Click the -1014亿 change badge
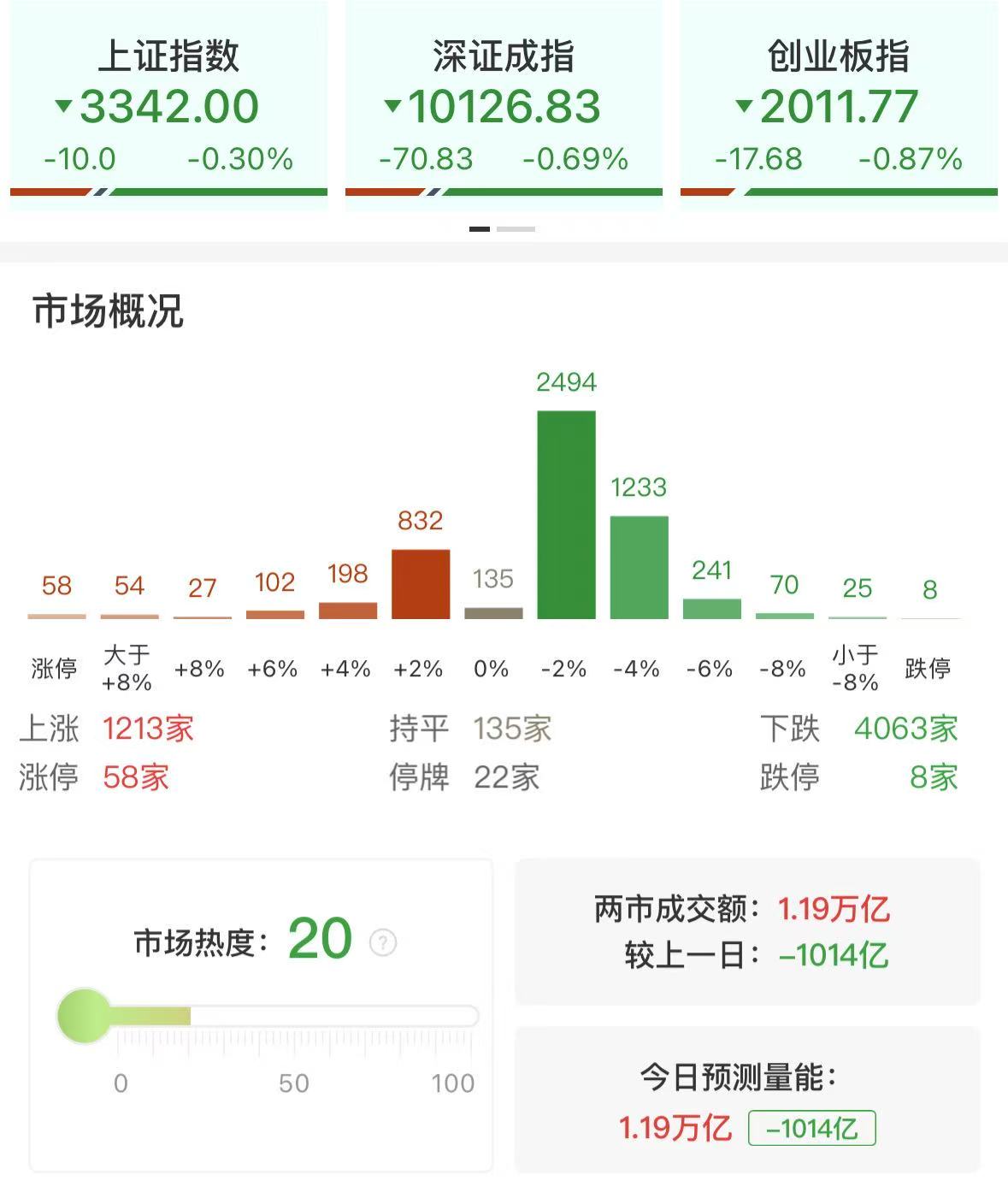The height and width of the screenshot is (1198, 1008). pyautogui.click(x=811, y=1127)
